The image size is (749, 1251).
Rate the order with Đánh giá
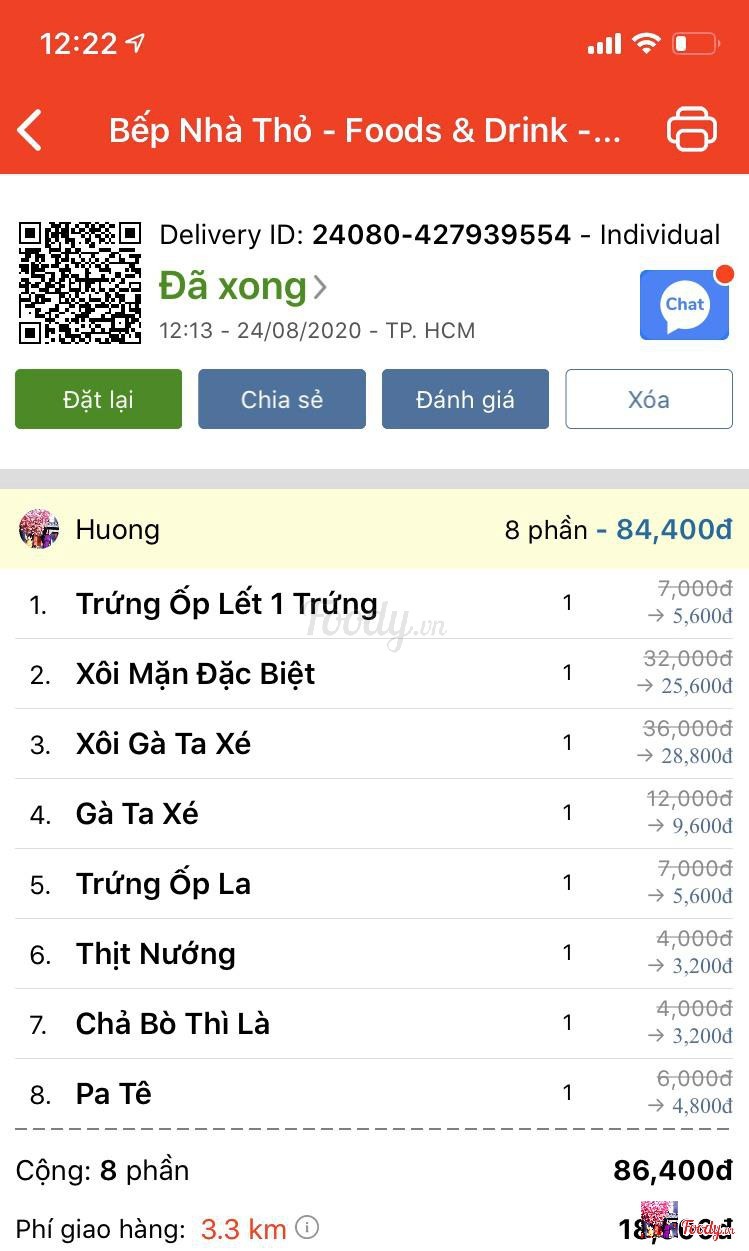(x=465, y=399)
